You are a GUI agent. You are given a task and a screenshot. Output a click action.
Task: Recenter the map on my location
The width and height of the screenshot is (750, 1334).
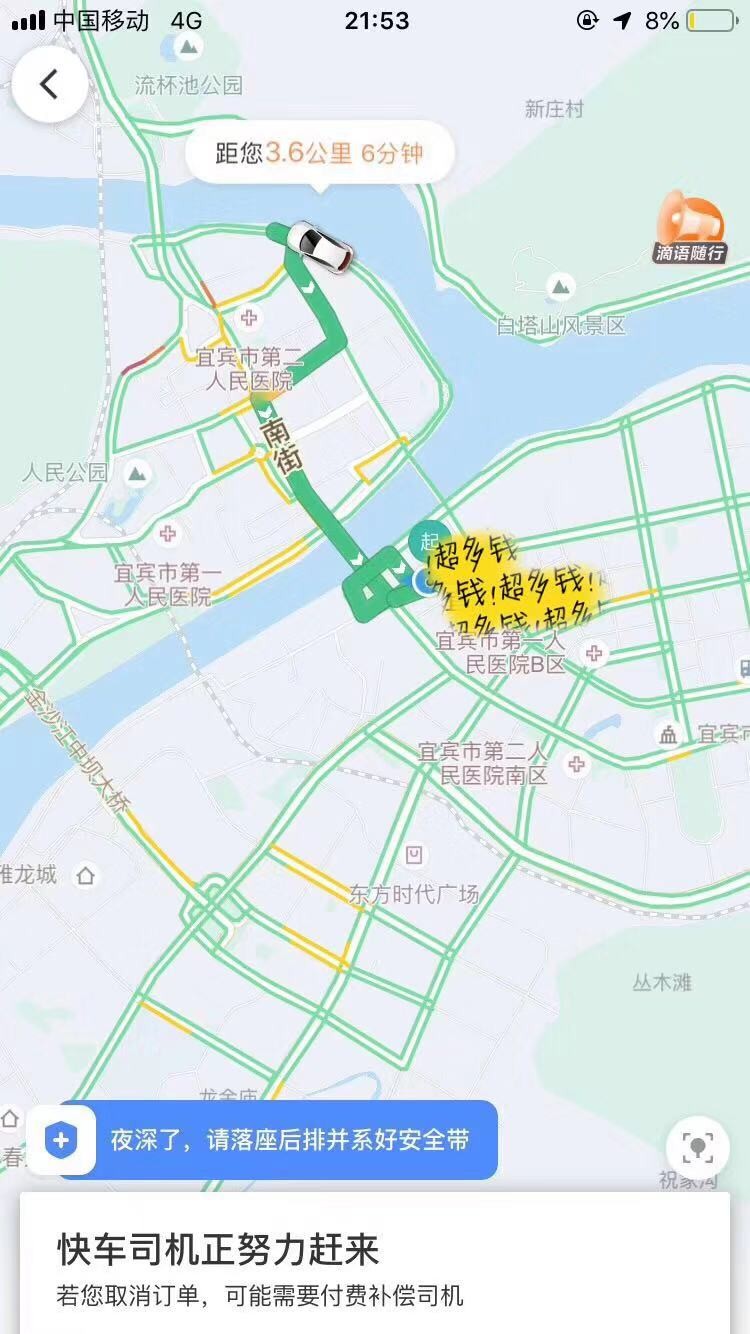[x=697, y=1146]
